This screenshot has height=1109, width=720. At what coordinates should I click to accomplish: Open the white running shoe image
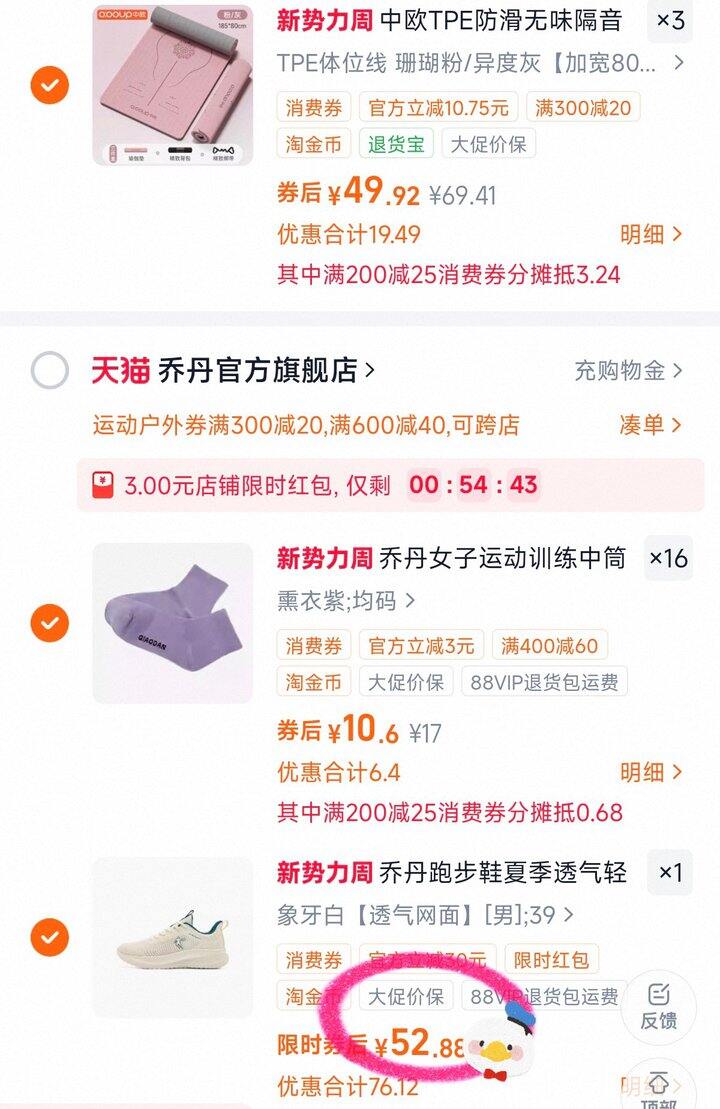pyautogui.click(x=172, y=938)
